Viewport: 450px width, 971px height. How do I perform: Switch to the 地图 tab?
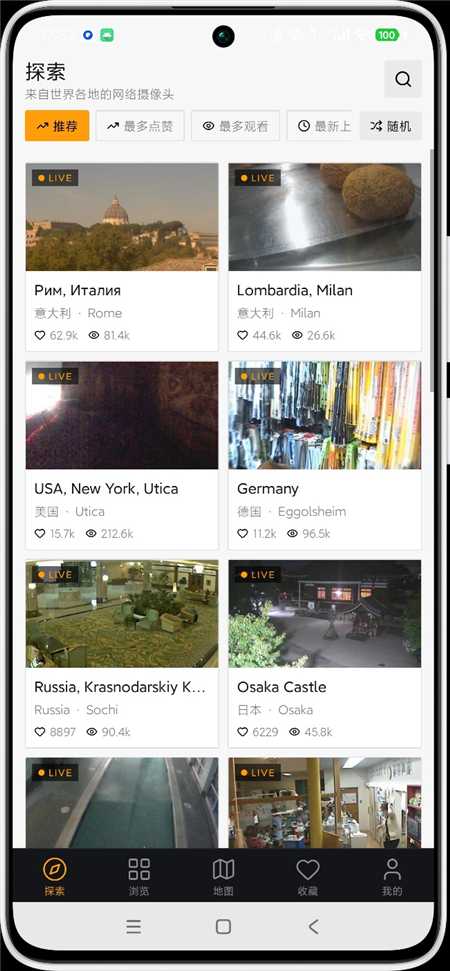tap(223, 876)
